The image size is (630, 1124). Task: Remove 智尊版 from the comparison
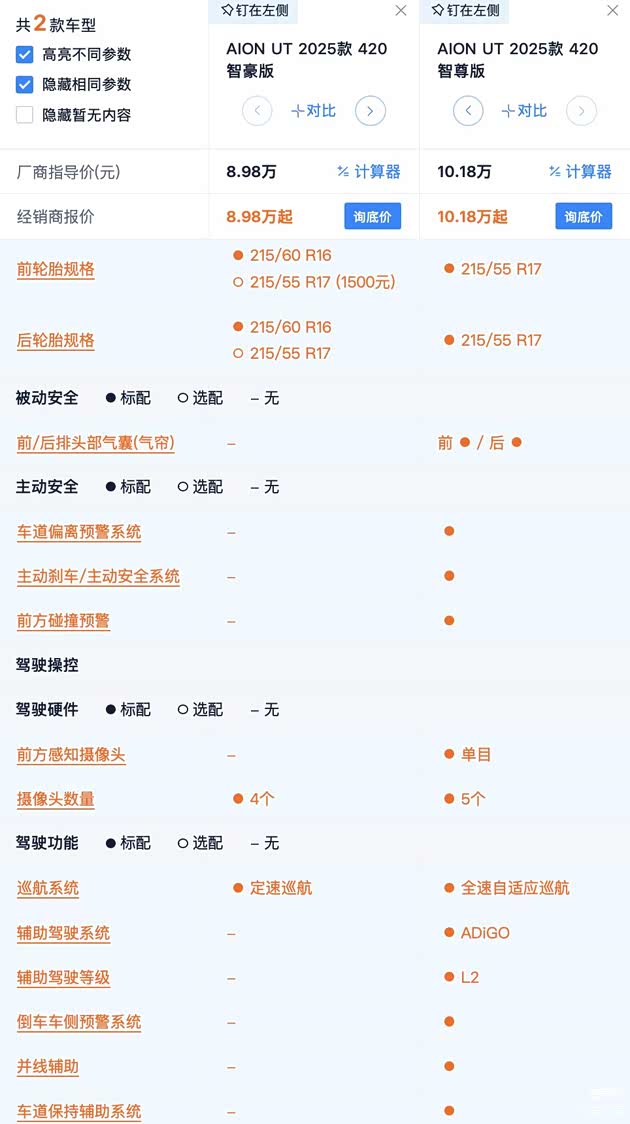click(612, 11)
